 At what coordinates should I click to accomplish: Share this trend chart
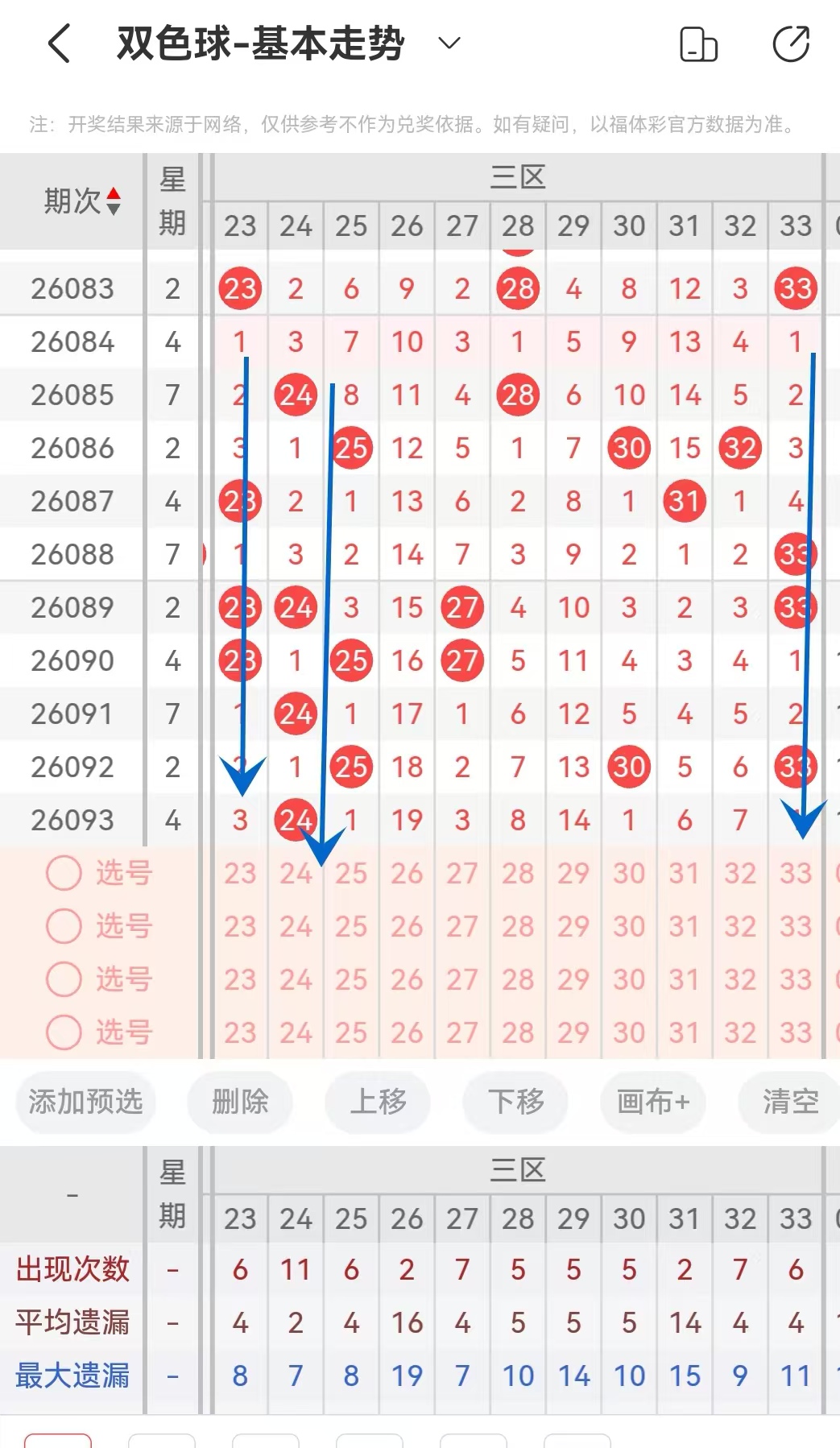[791, 43]
